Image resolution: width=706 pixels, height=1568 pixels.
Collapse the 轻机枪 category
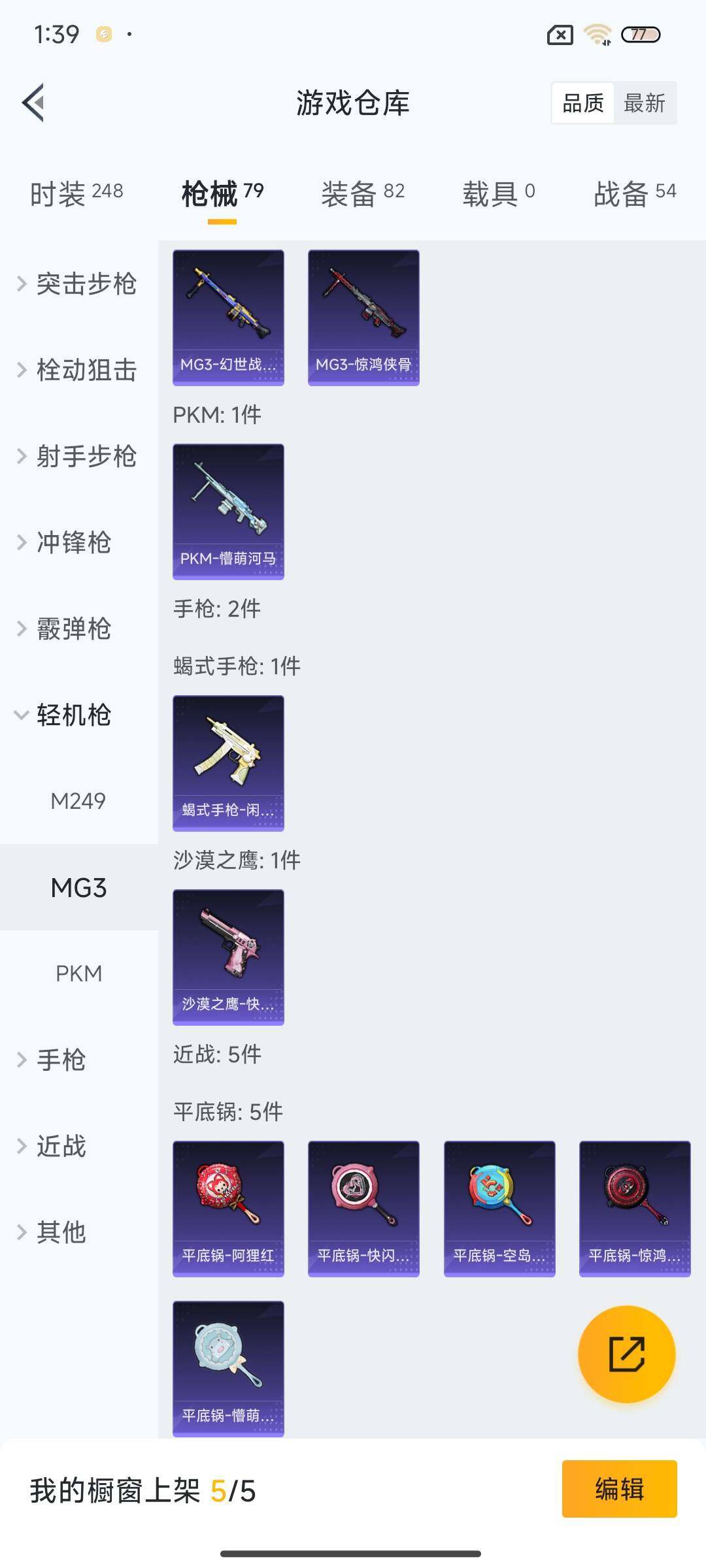point(73,715)
